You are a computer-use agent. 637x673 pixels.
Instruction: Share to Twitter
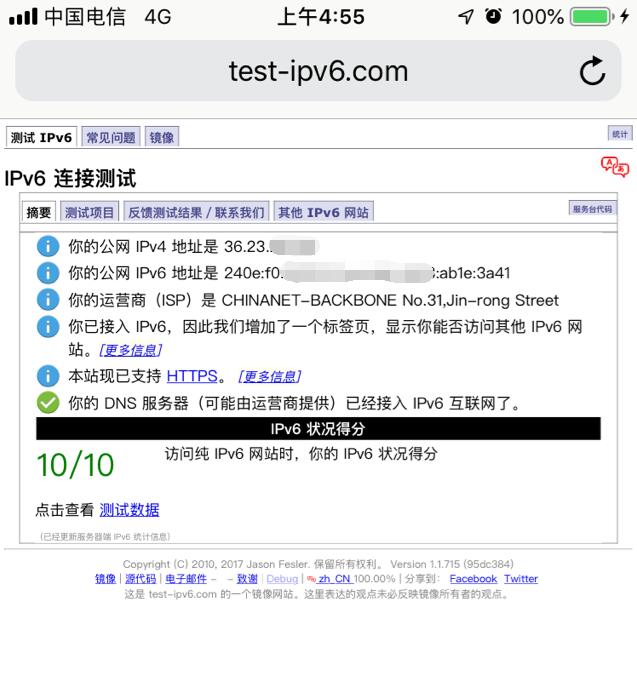click(520, 579)
